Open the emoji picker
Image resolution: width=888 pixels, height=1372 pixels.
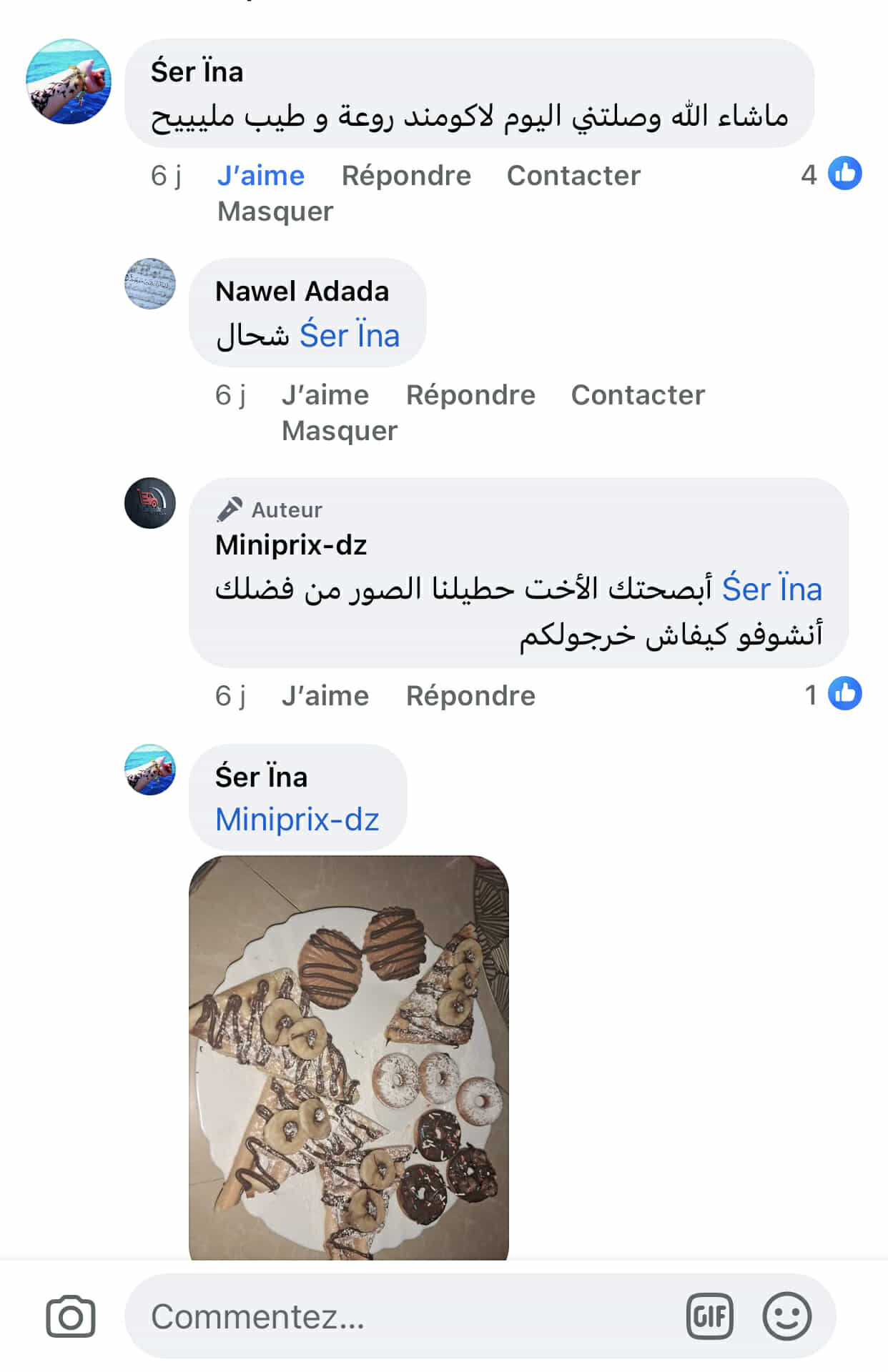[x=786, y=1316]
